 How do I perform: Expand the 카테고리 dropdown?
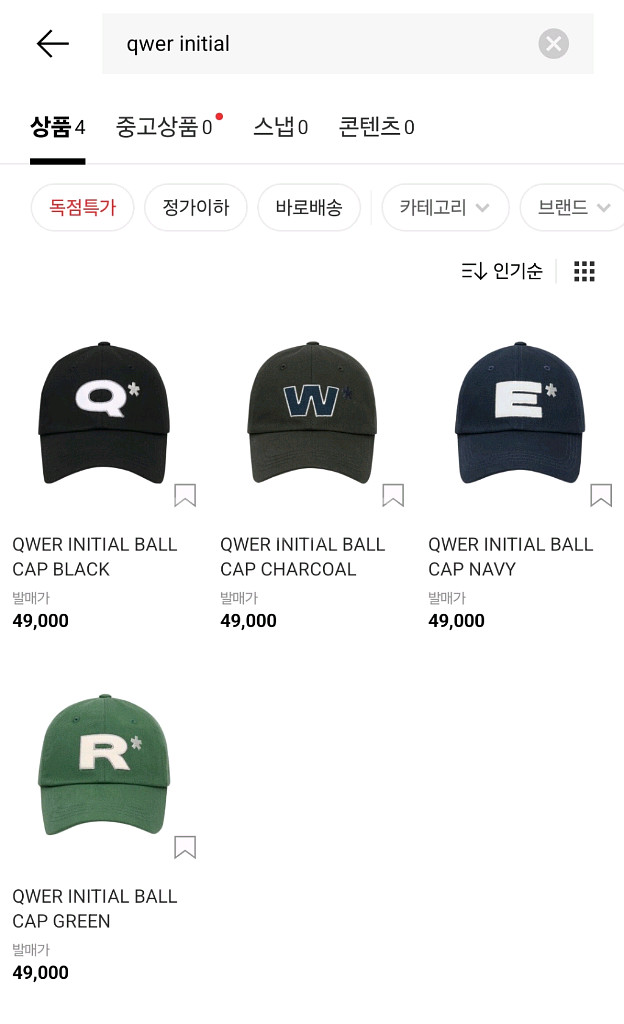[445, 208]
